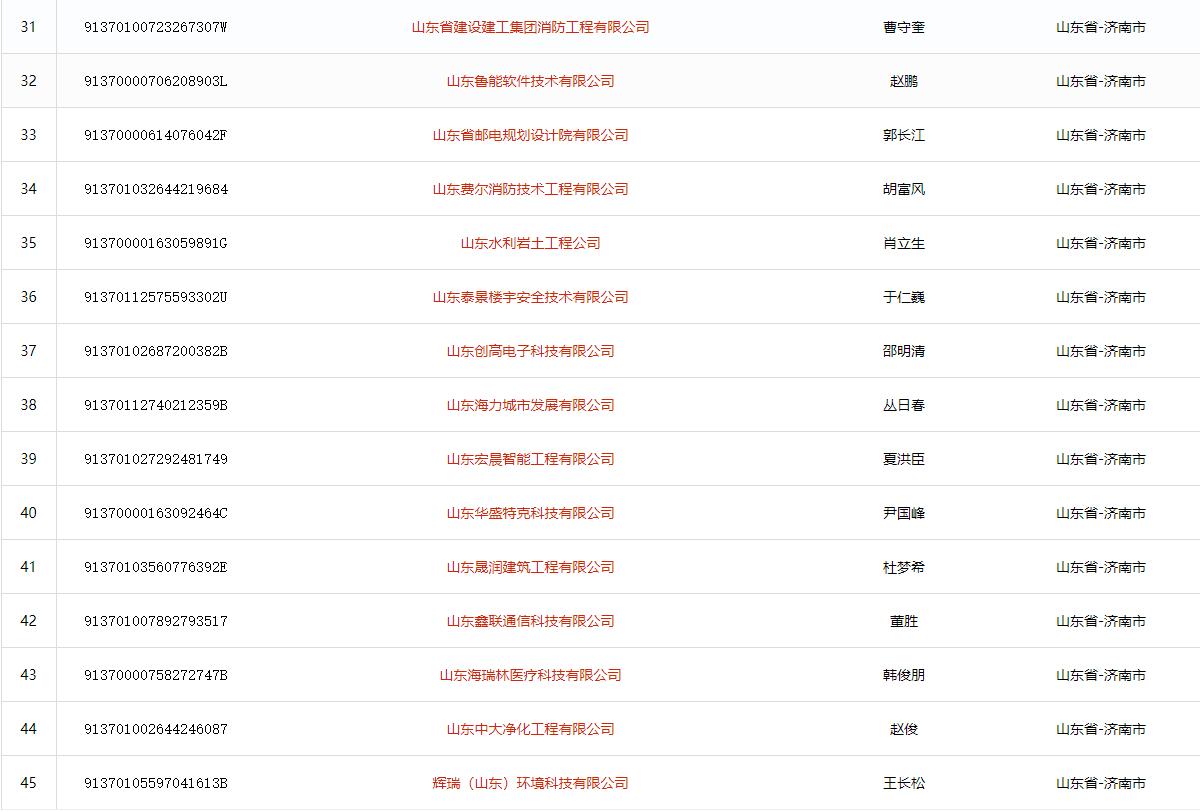Open 山东创高电子科技有限公司 link
Screen dimensions: 1200x812
[x=530, y=351]
